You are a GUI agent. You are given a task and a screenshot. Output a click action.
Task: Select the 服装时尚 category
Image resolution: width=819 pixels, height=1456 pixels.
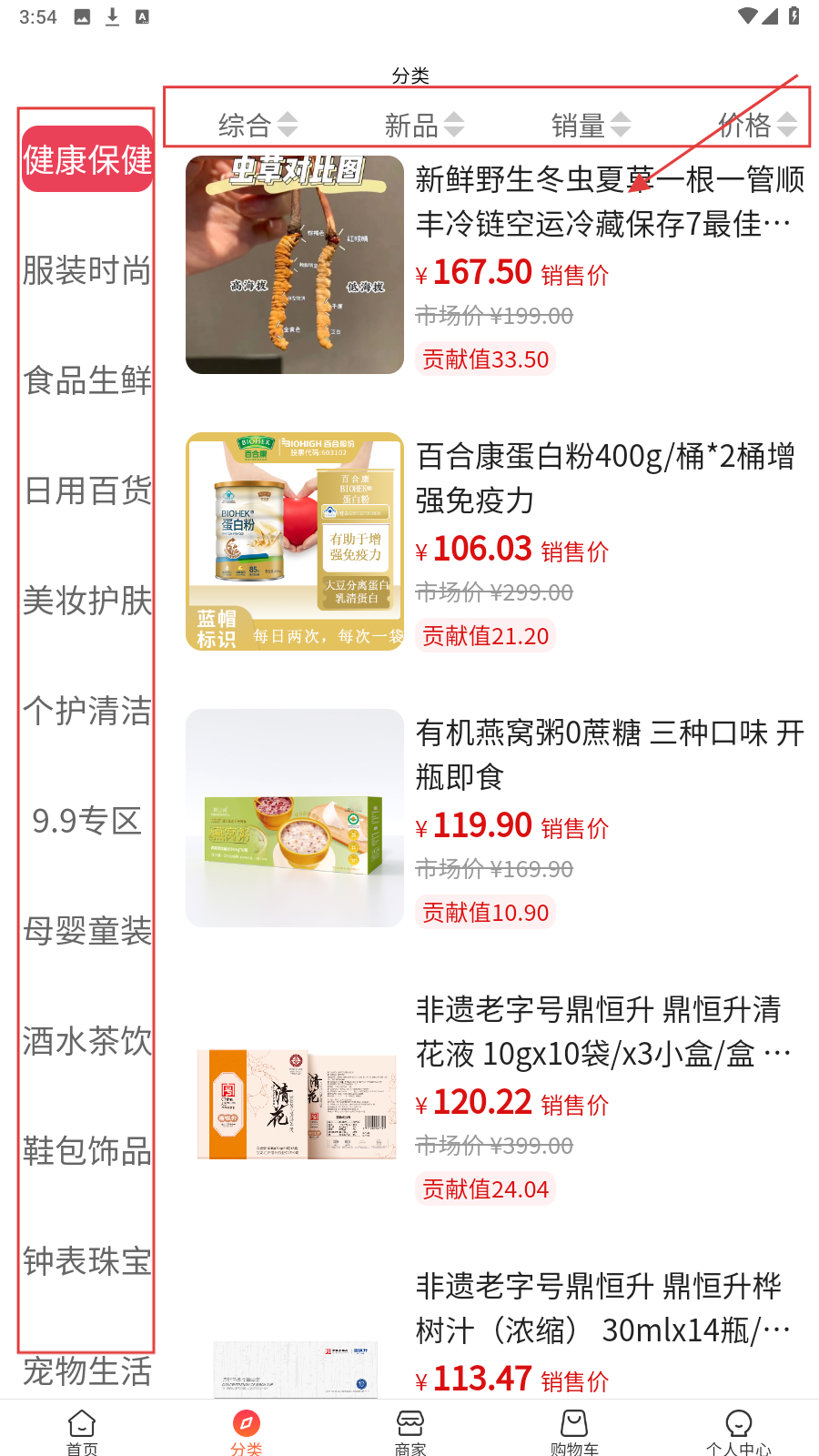point(87,270)
